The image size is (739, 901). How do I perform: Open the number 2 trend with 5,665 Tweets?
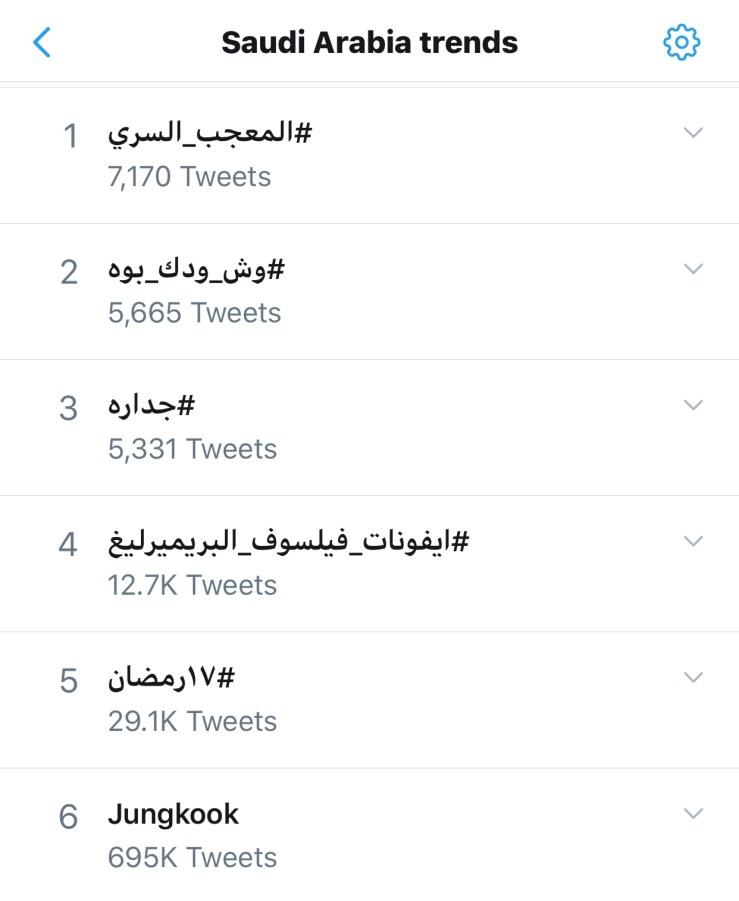(197, 271)
